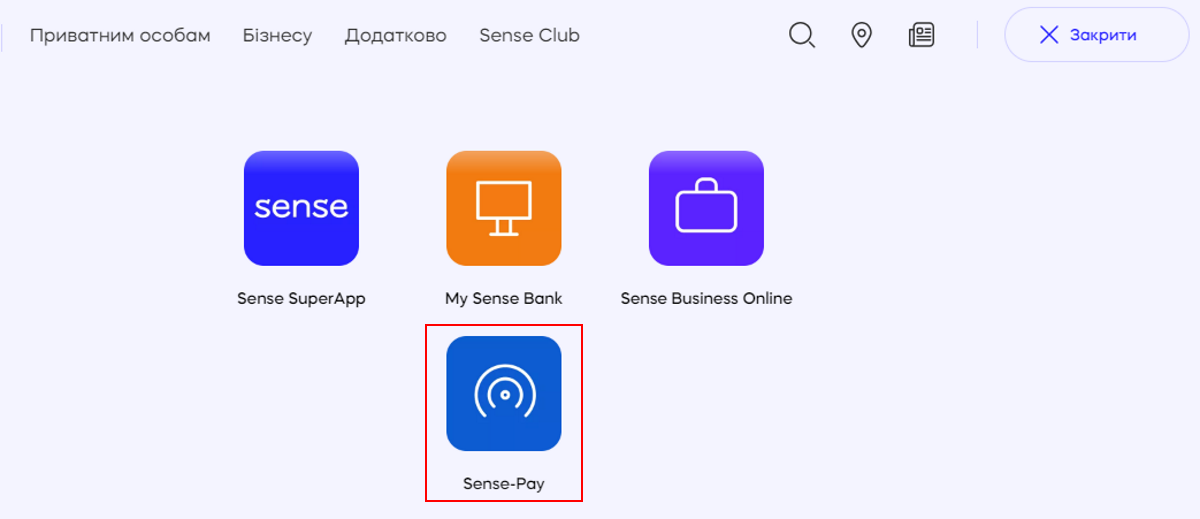Launch My Sense Bank
The image size is (1200, 519).
point(503,208)
